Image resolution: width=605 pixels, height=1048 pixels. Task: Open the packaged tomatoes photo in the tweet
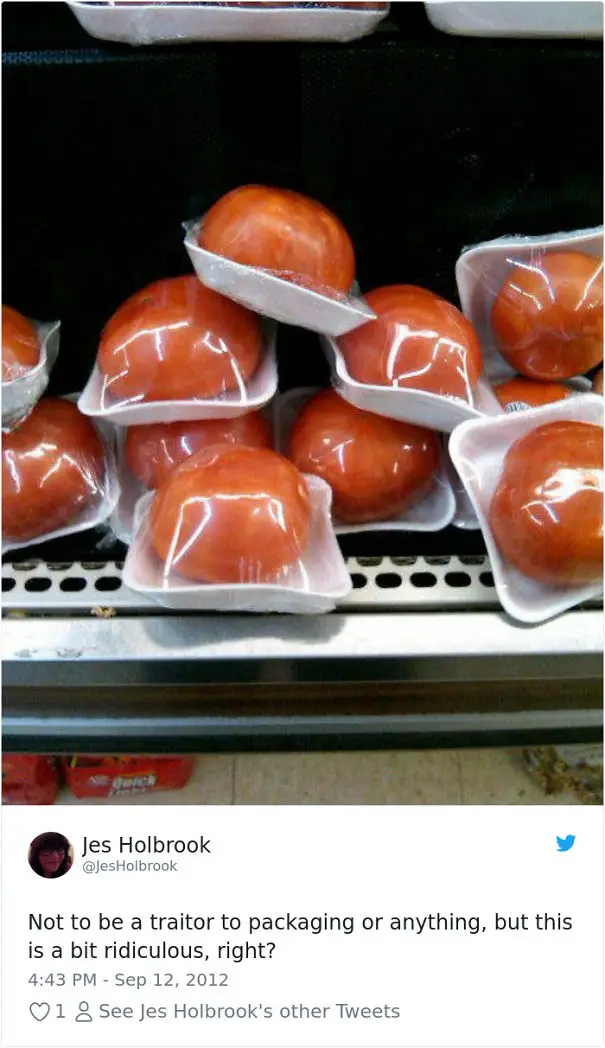(x=302, y=402)
